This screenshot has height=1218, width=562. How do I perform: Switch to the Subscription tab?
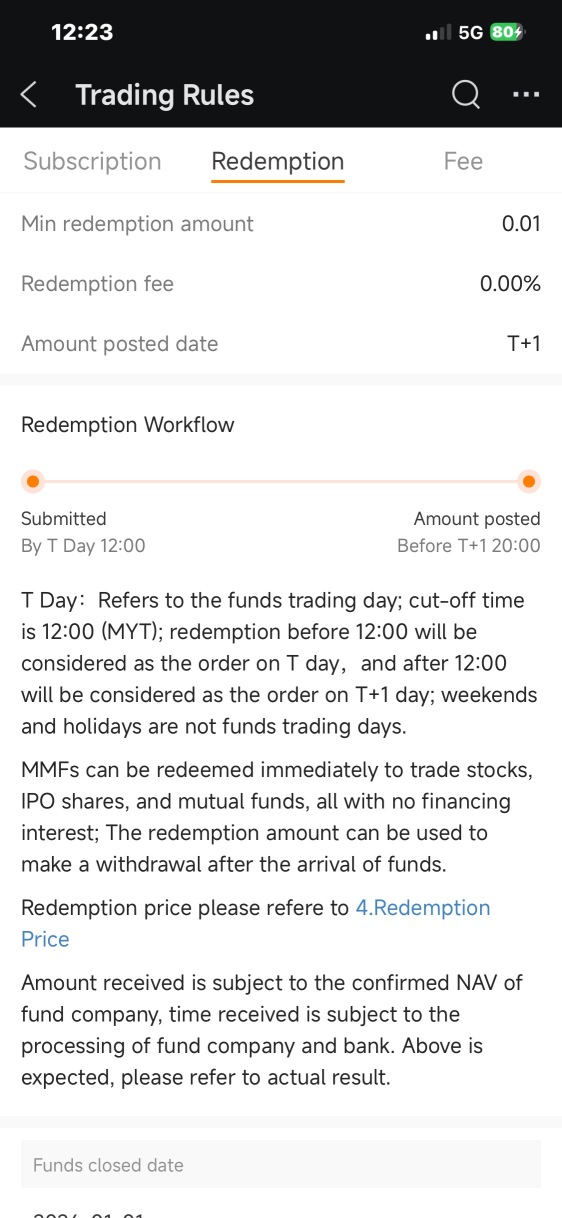(x=92, y=162)
